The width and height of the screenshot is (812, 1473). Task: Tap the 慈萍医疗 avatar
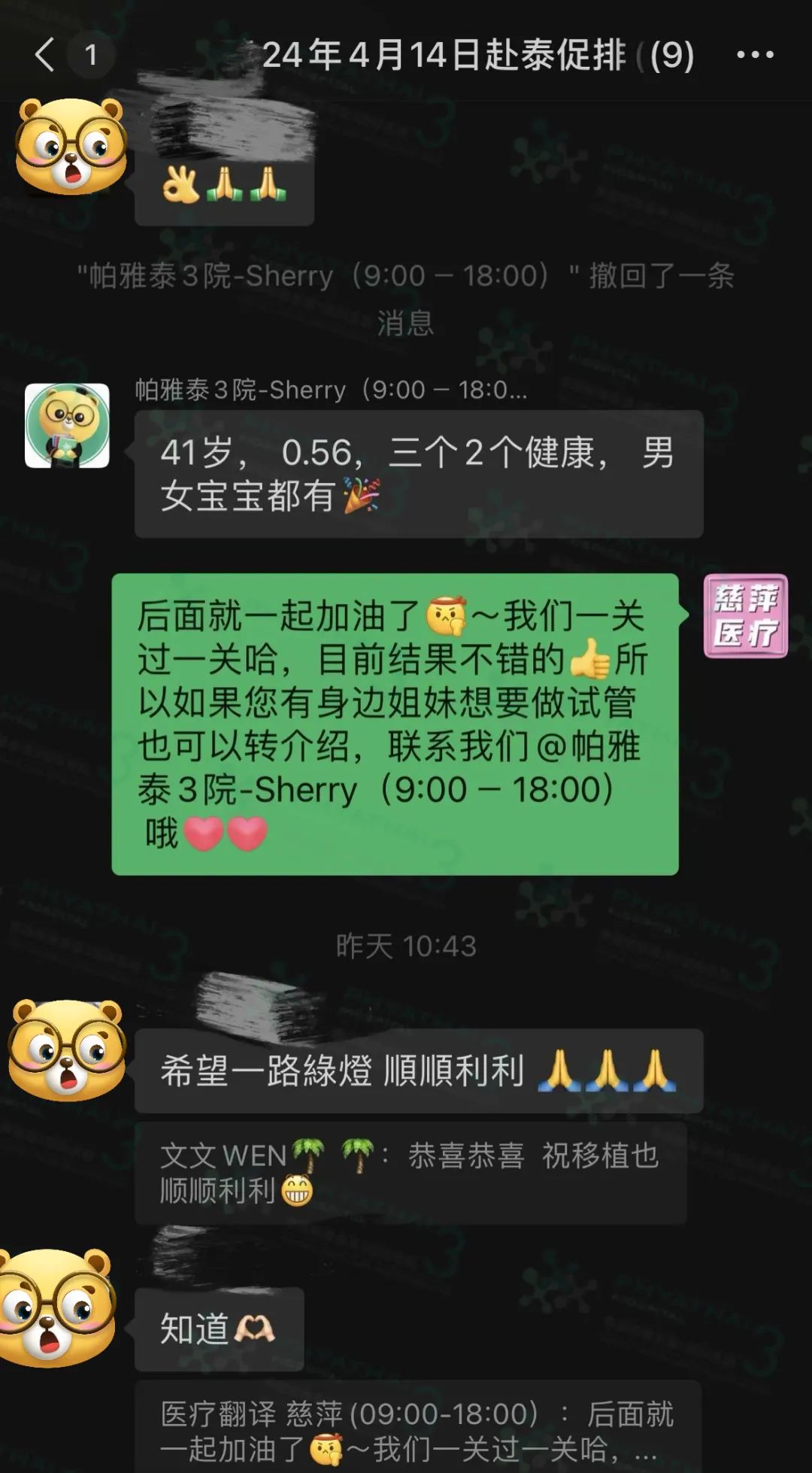(745, 615)
